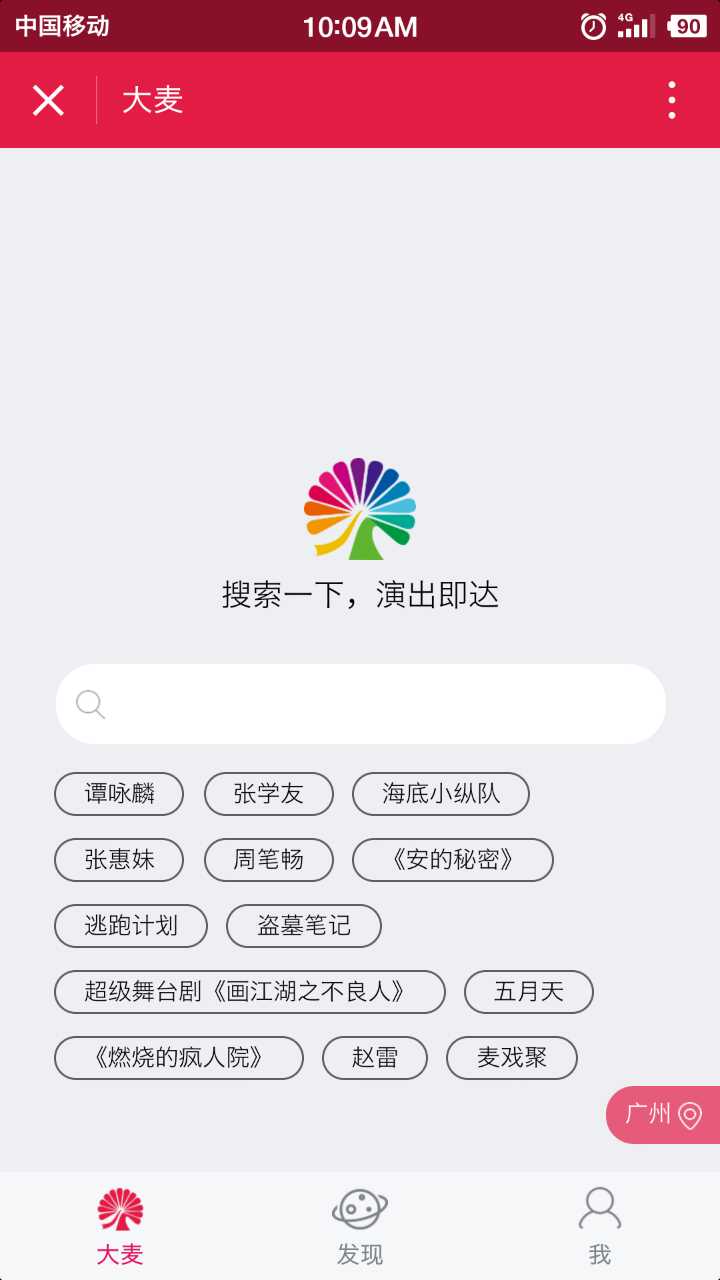The height and width of the screenshot is (1280, 720).
Task: Search for 周笔畅 via chip
Action: click(x=268, y=860)
